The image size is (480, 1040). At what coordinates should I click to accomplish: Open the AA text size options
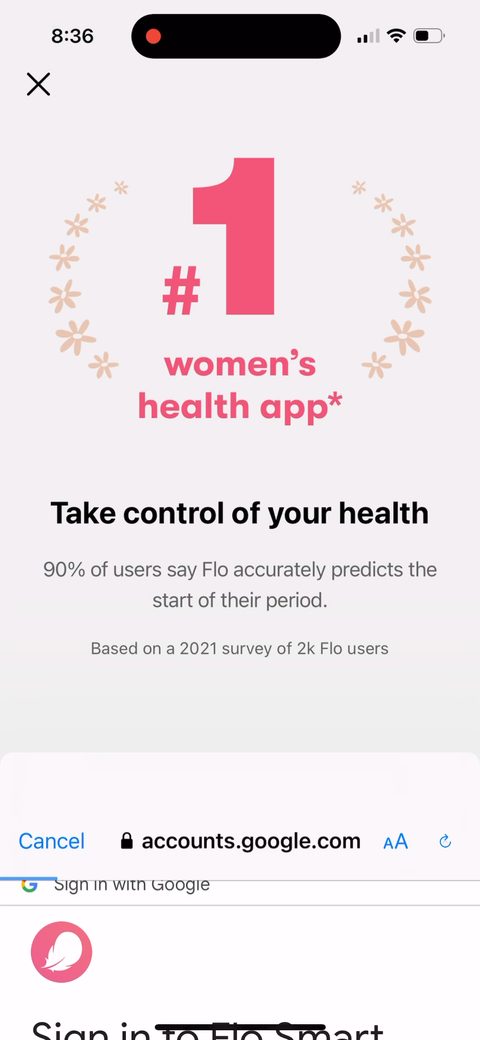396,842
